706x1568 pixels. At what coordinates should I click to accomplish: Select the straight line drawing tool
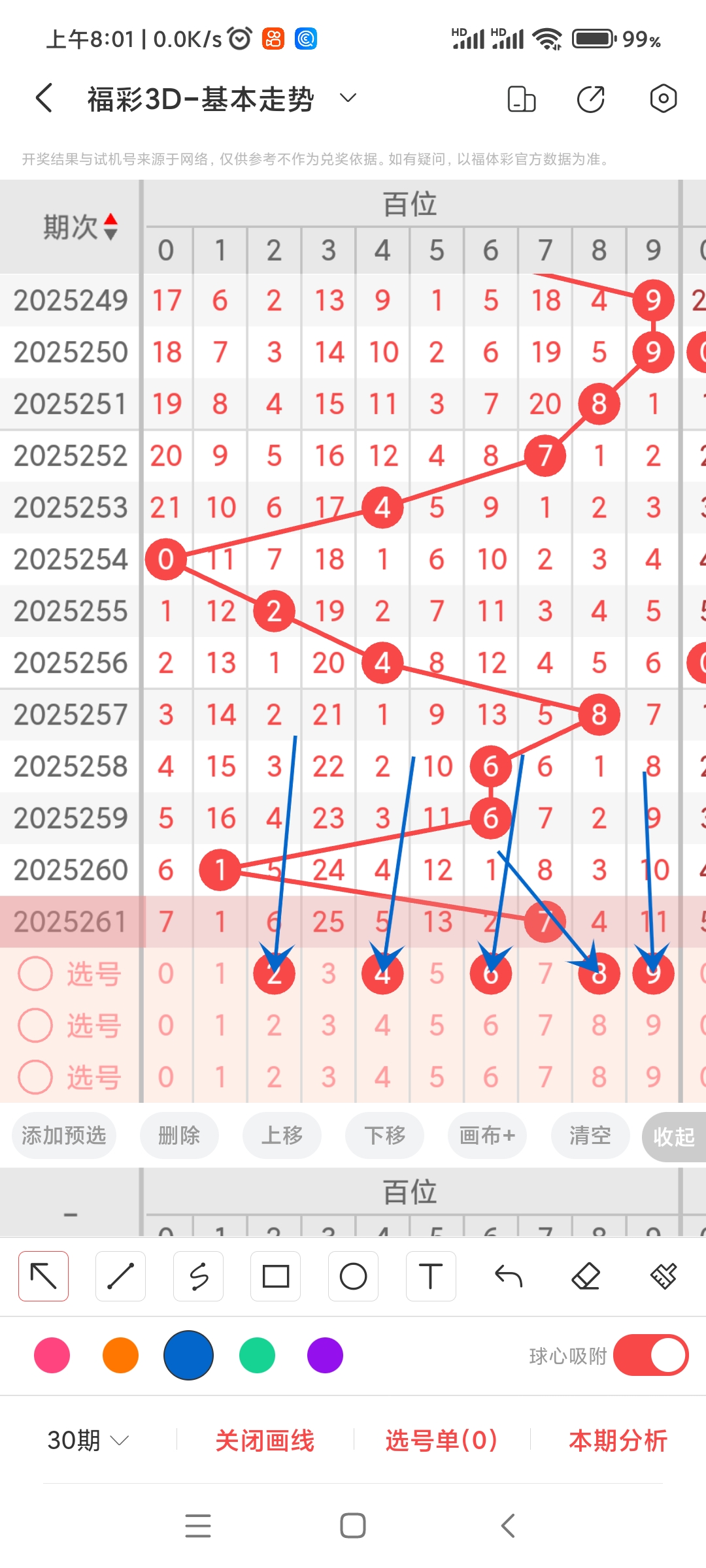point(120,1276)
